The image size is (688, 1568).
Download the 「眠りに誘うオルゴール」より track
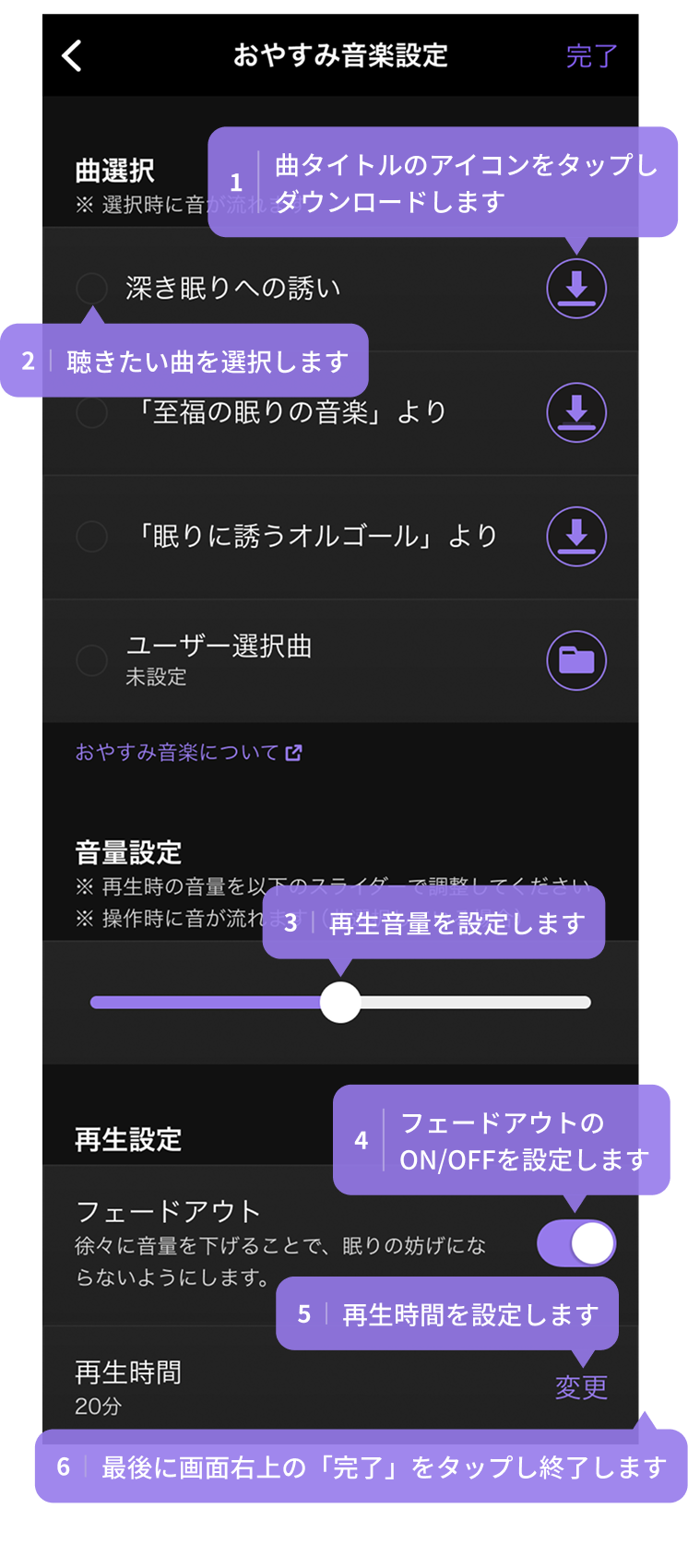pos(575,535)
